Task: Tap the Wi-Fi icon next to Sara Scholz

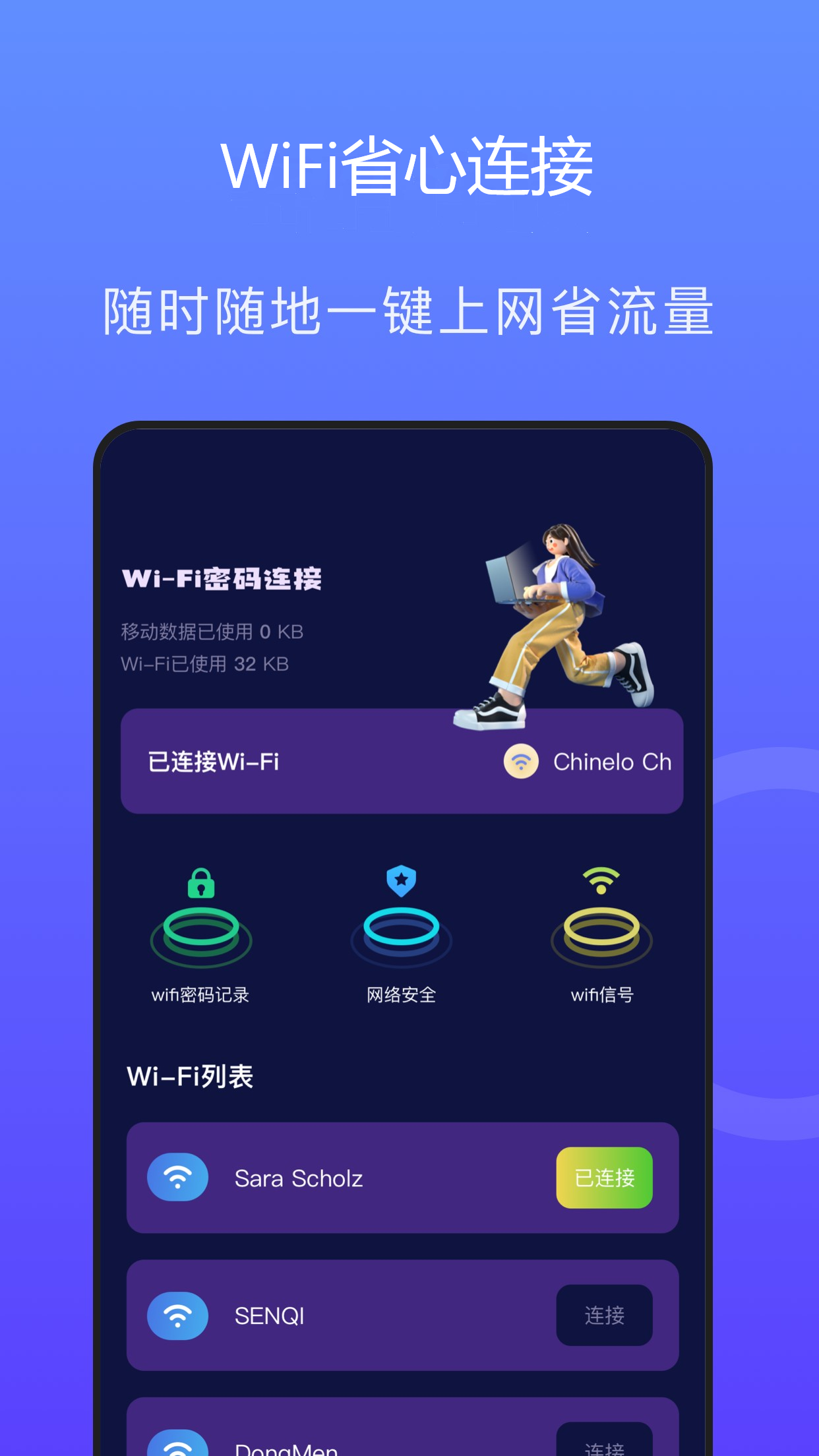Action: (x=177, y=1177)
